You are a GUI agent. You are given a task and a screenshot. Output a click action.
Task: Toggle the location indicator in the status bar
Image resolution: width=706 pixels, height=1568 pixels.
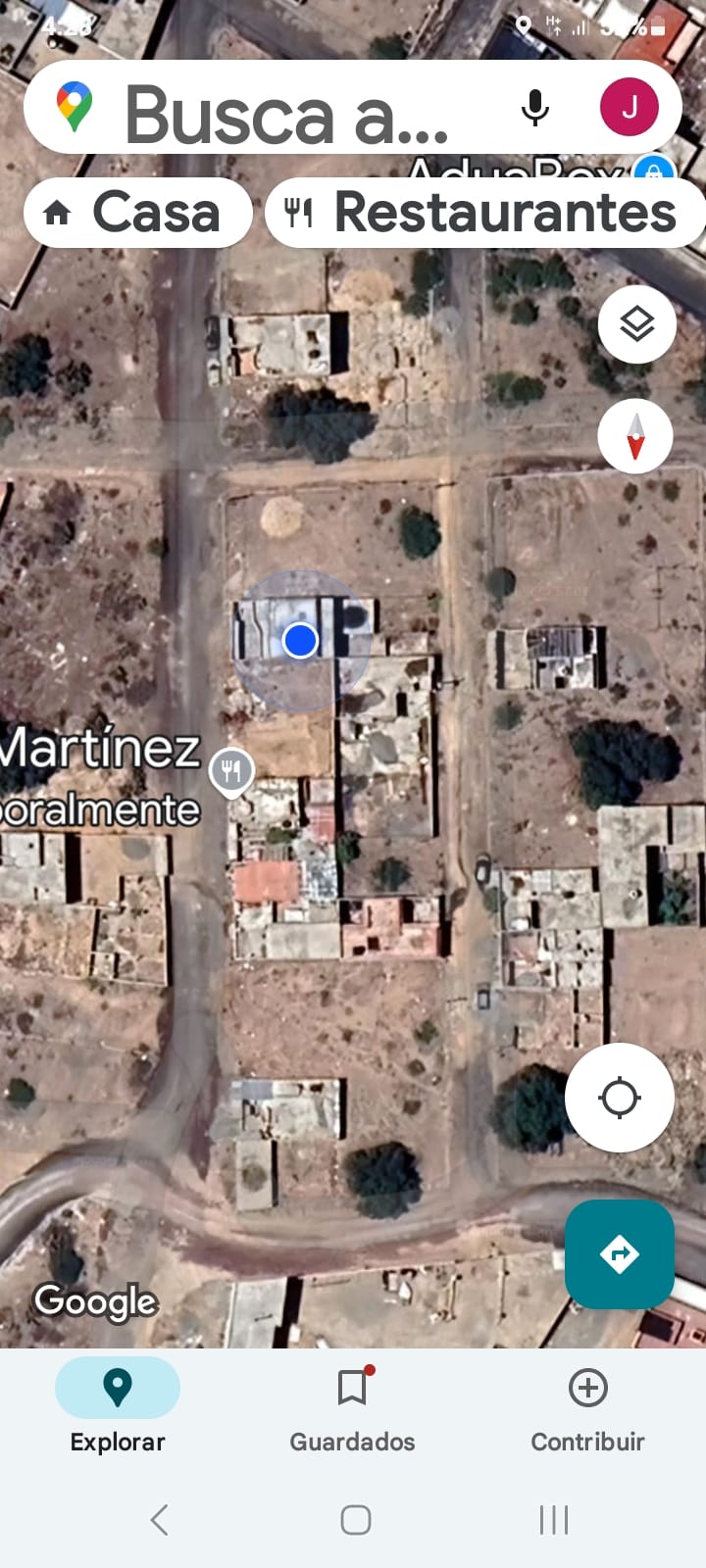point(524,27)
